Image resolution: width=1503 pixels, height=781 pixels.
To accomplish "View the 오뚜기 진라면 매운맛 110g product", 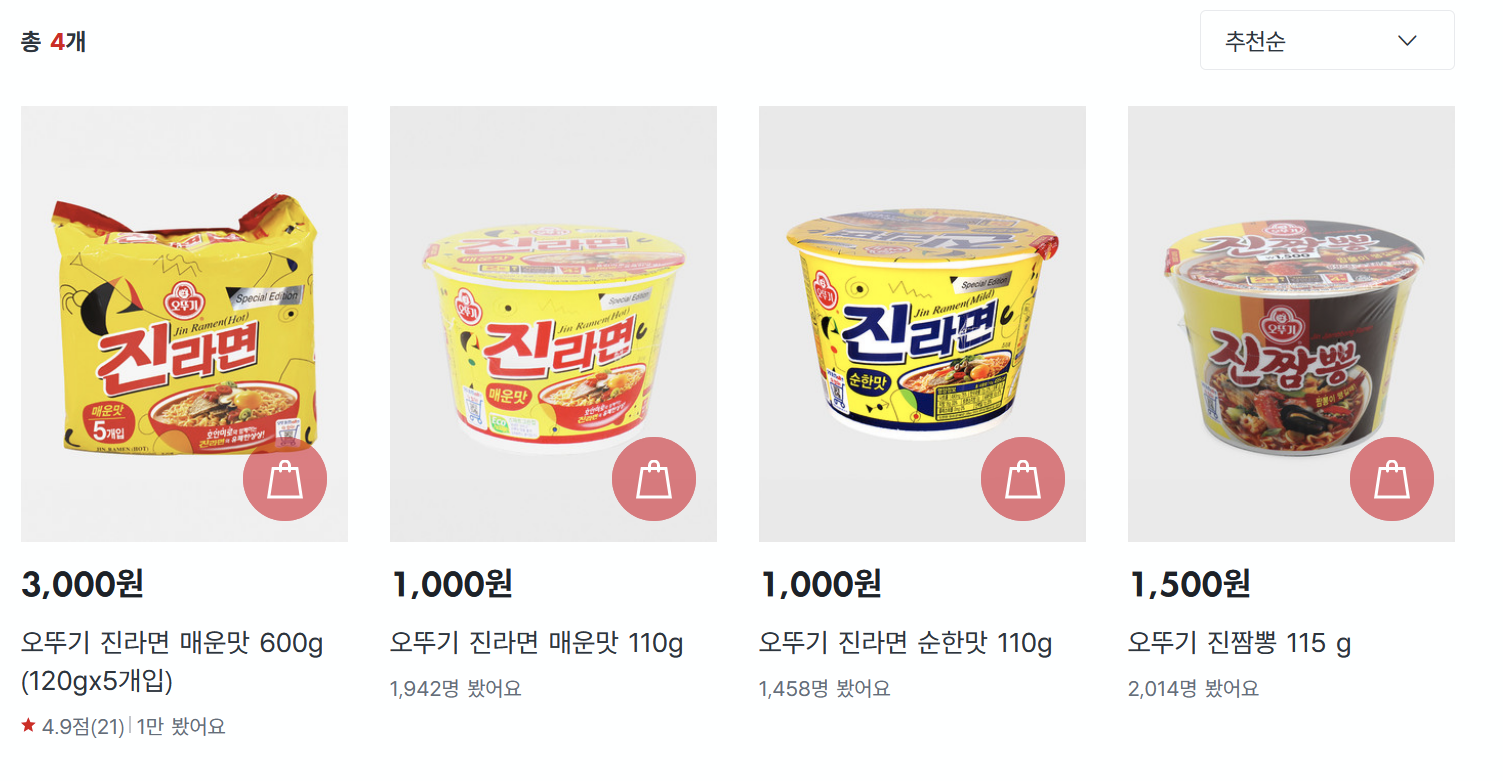I will click(536, 642).
